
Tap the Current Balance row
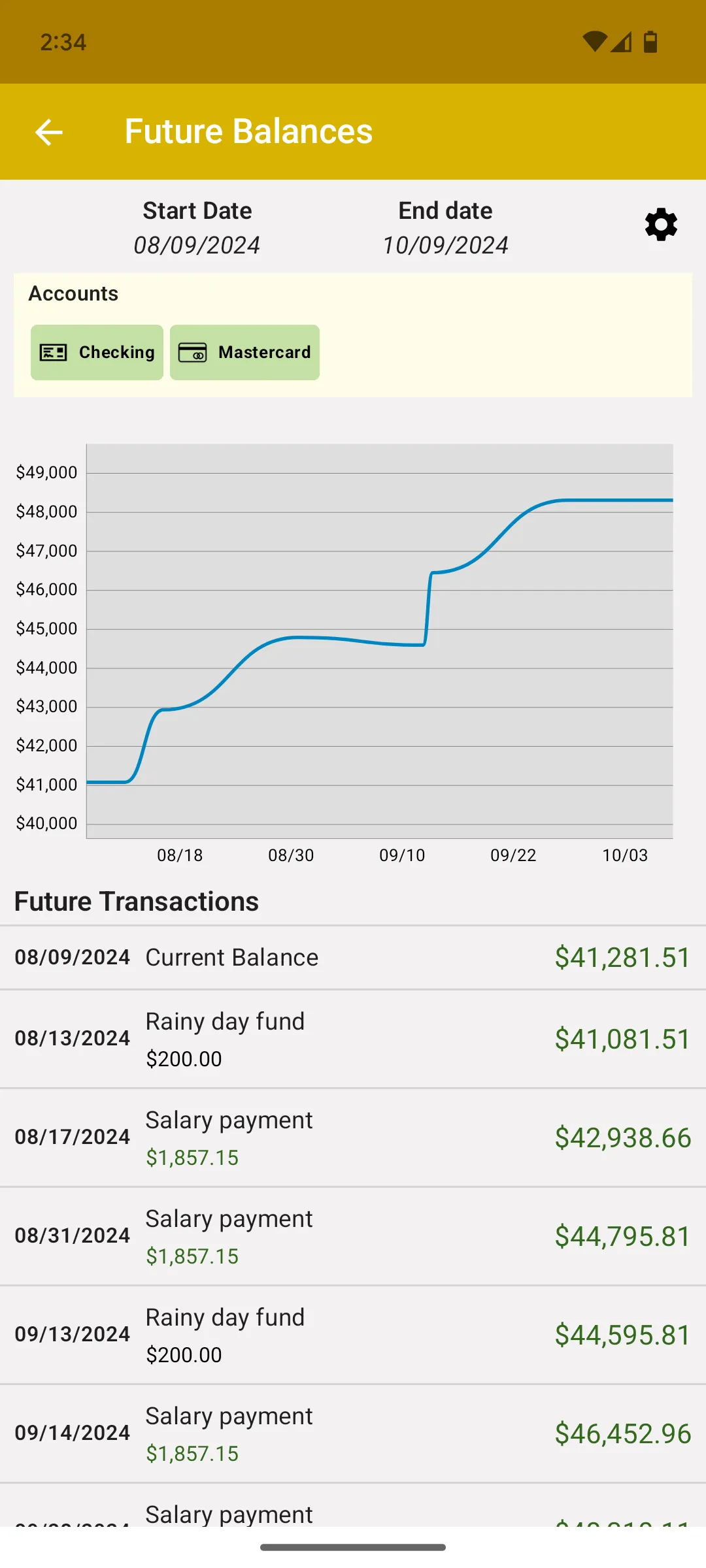[353, 957]
